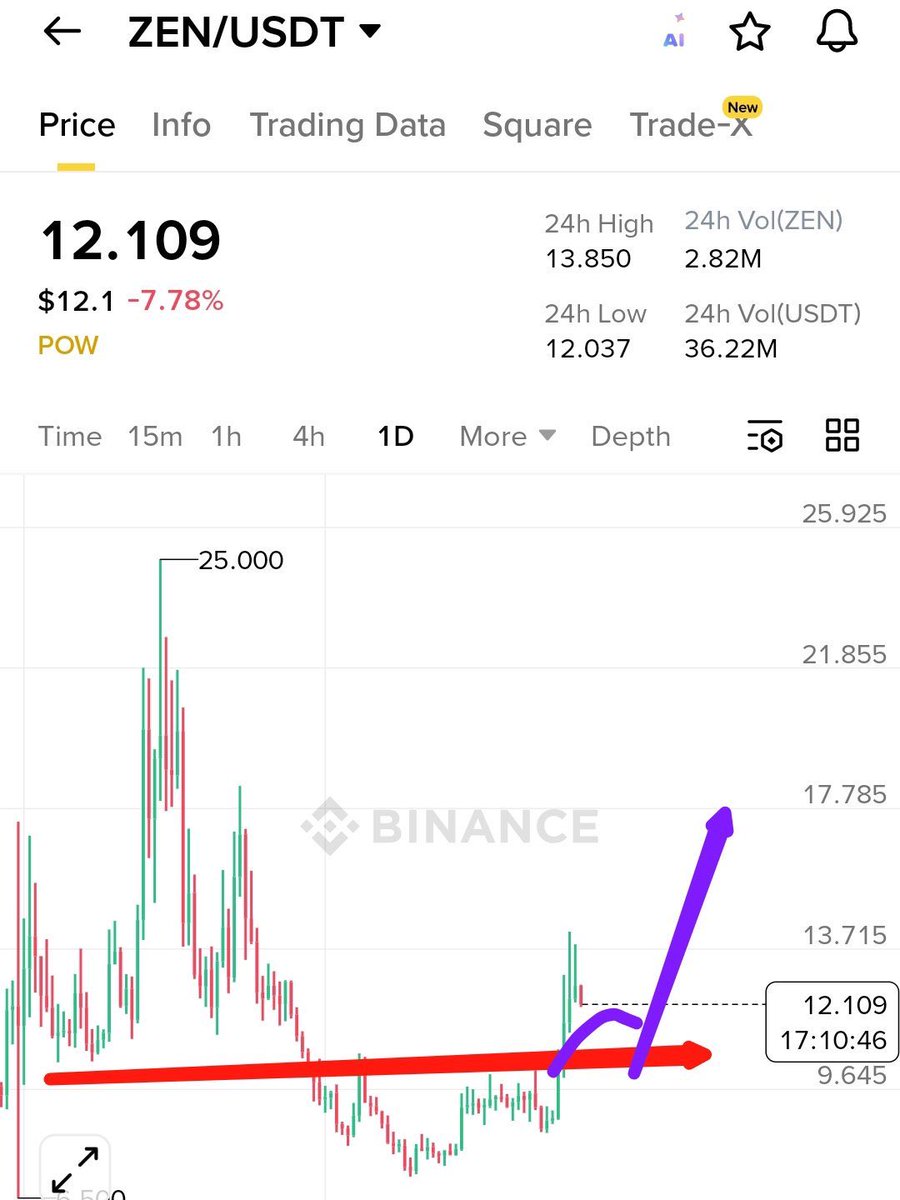900x1200 pixels.
Task: Set a price alert bell
Action: coord(838,32)
